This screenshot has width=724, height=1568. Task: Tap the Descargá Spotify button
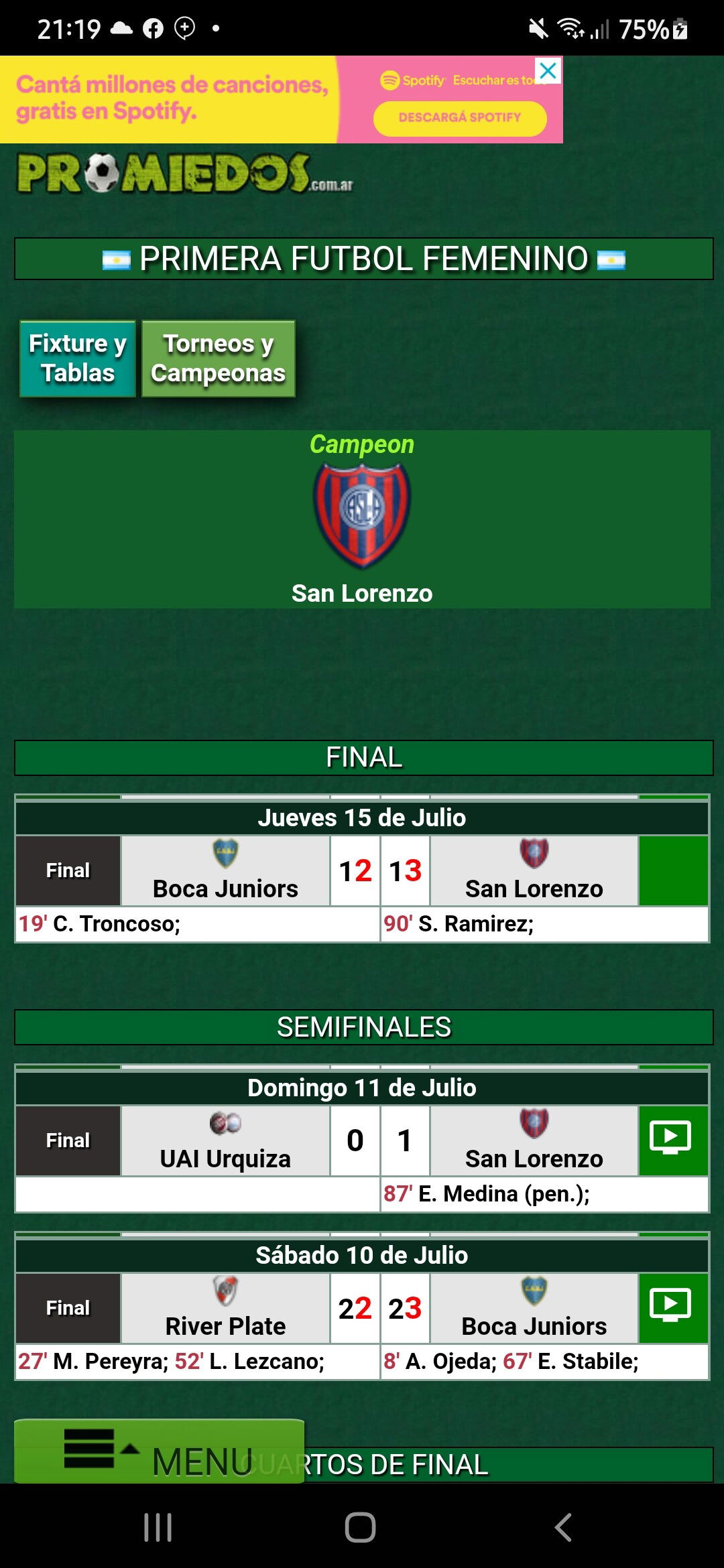point(460,118)
